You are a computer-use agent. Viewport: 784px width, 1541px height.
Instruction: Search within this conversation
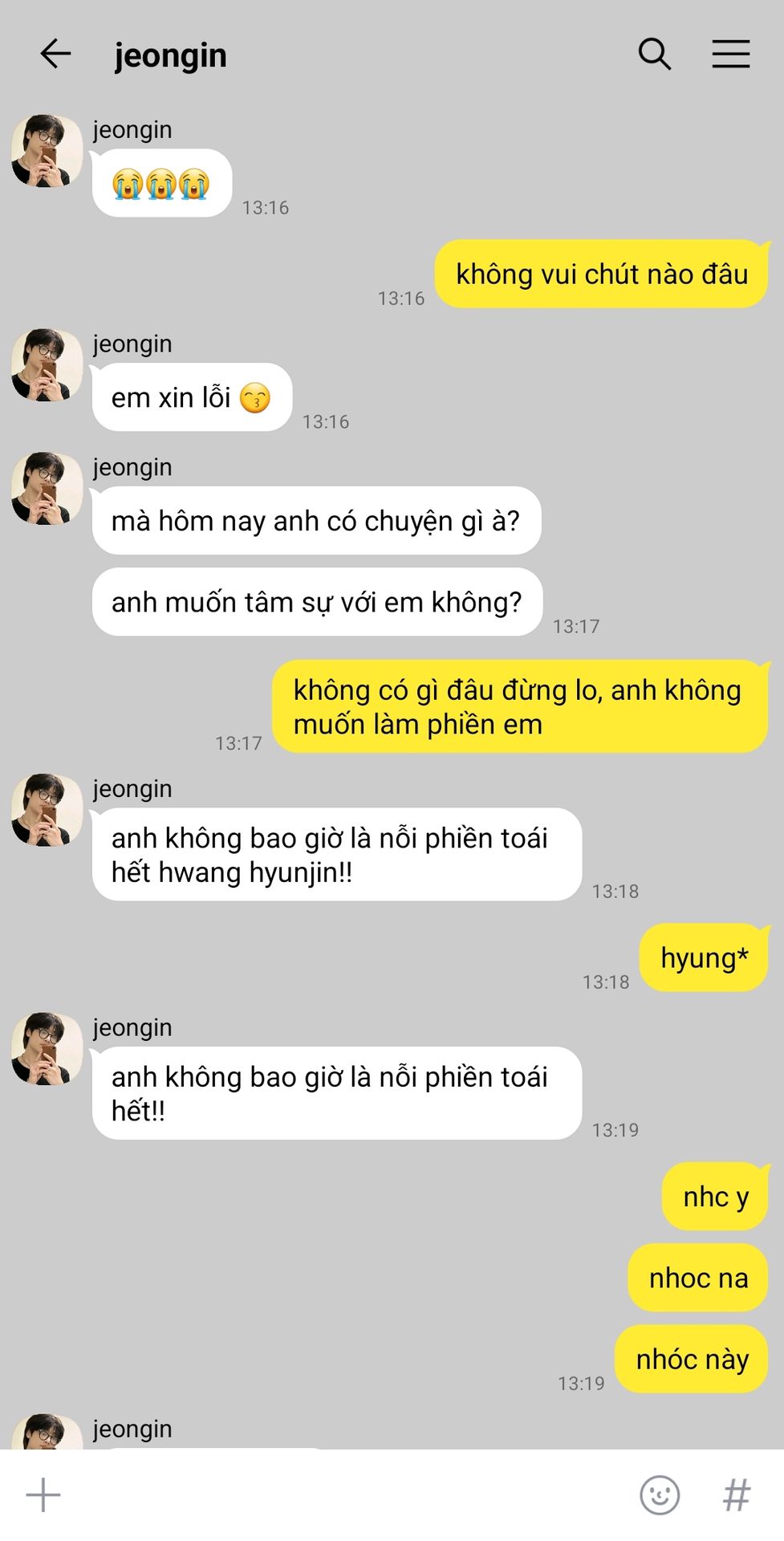pos(654,55)
